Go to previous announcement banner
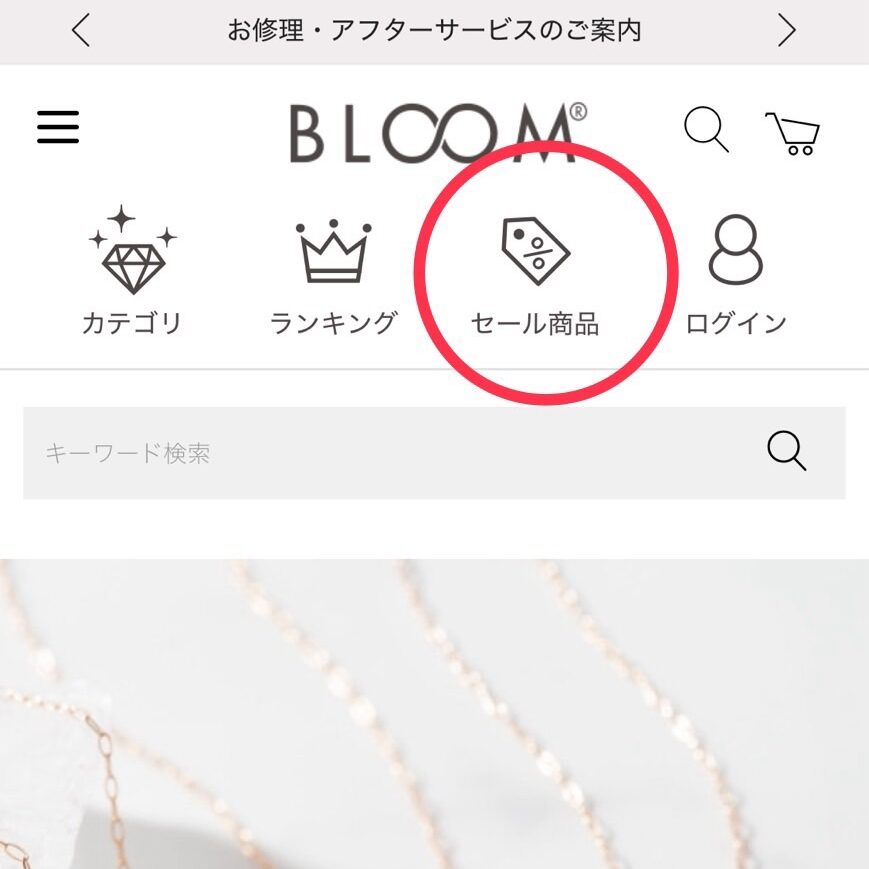This screenshot has width=869, height=869. pyautogui.click(x=81, y=31)
